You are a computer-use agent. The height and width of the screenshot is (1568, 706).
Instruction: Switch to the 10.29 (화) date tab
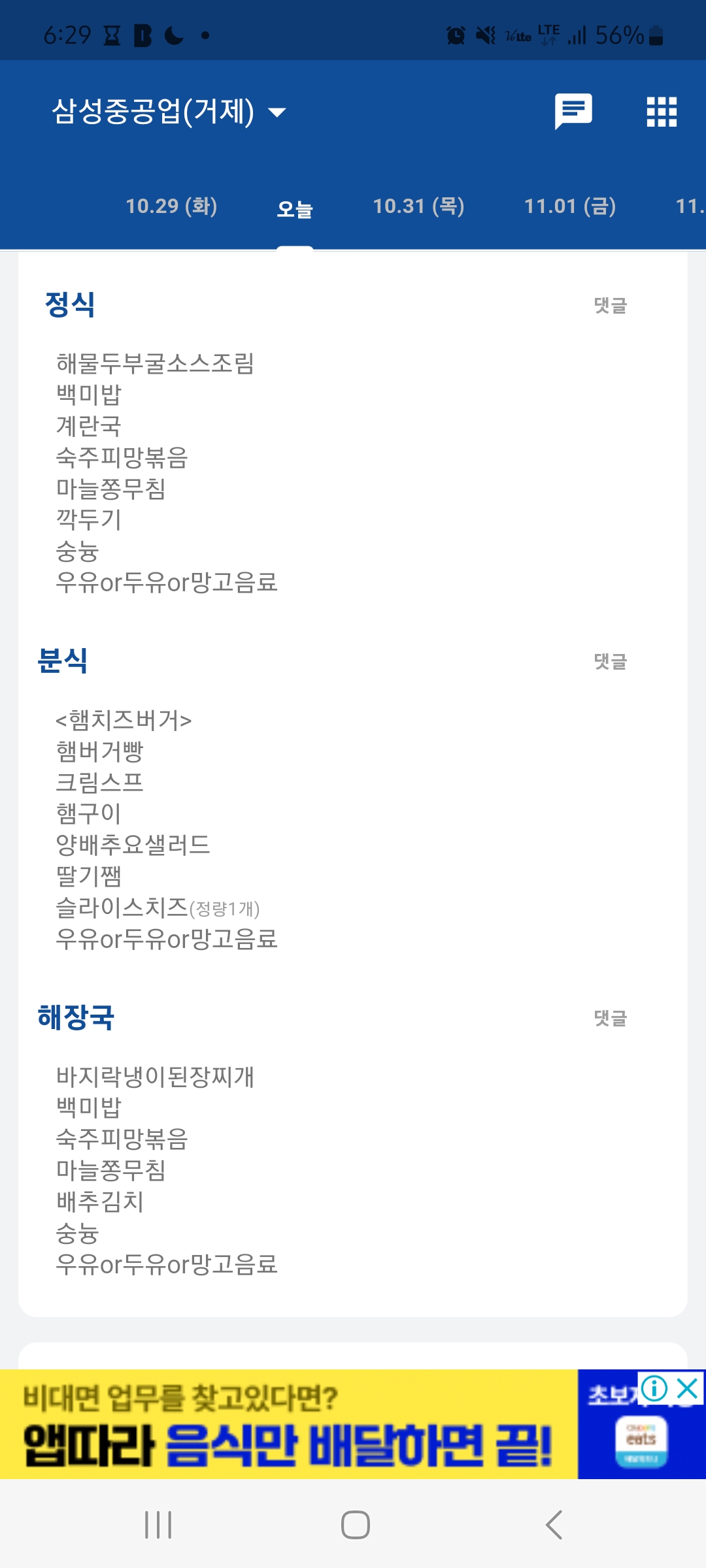171,206
